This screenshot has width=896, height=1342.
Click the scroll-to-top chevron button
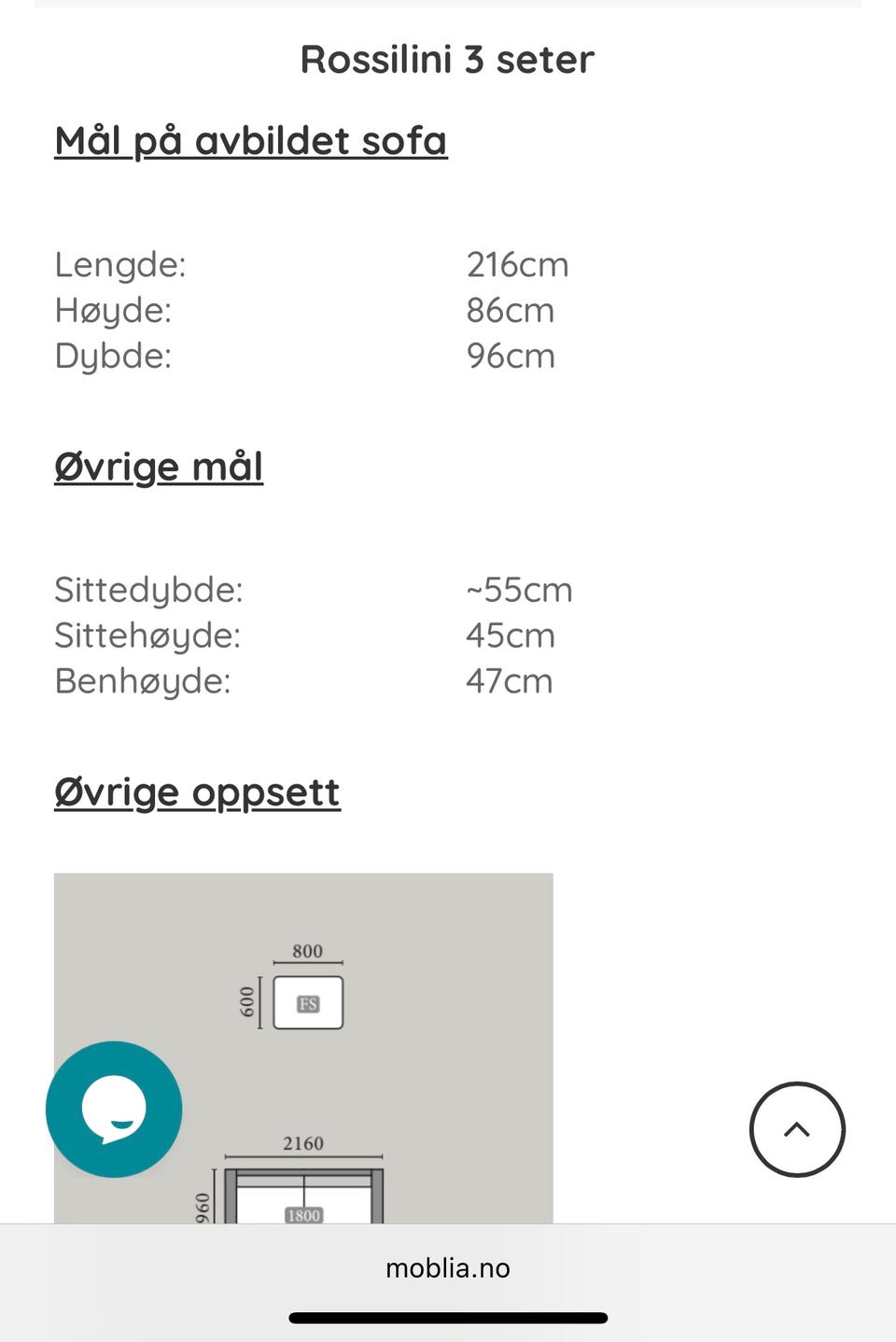(x=797, y=1128)
